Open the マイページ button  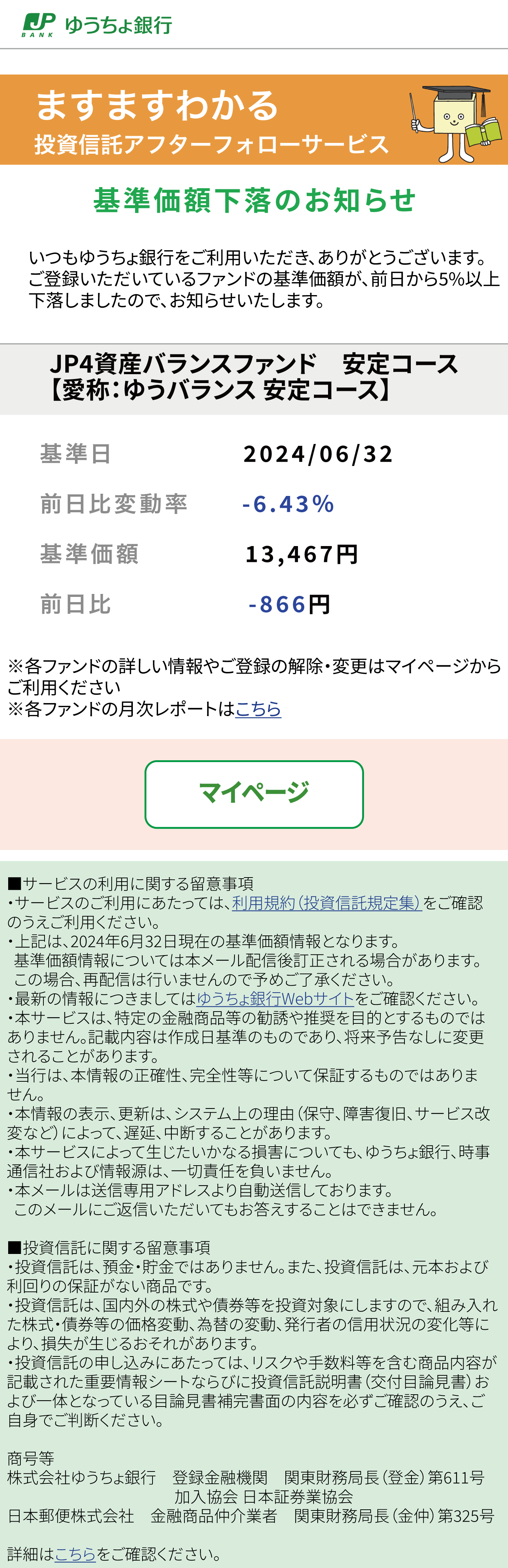tap(254, 794)
